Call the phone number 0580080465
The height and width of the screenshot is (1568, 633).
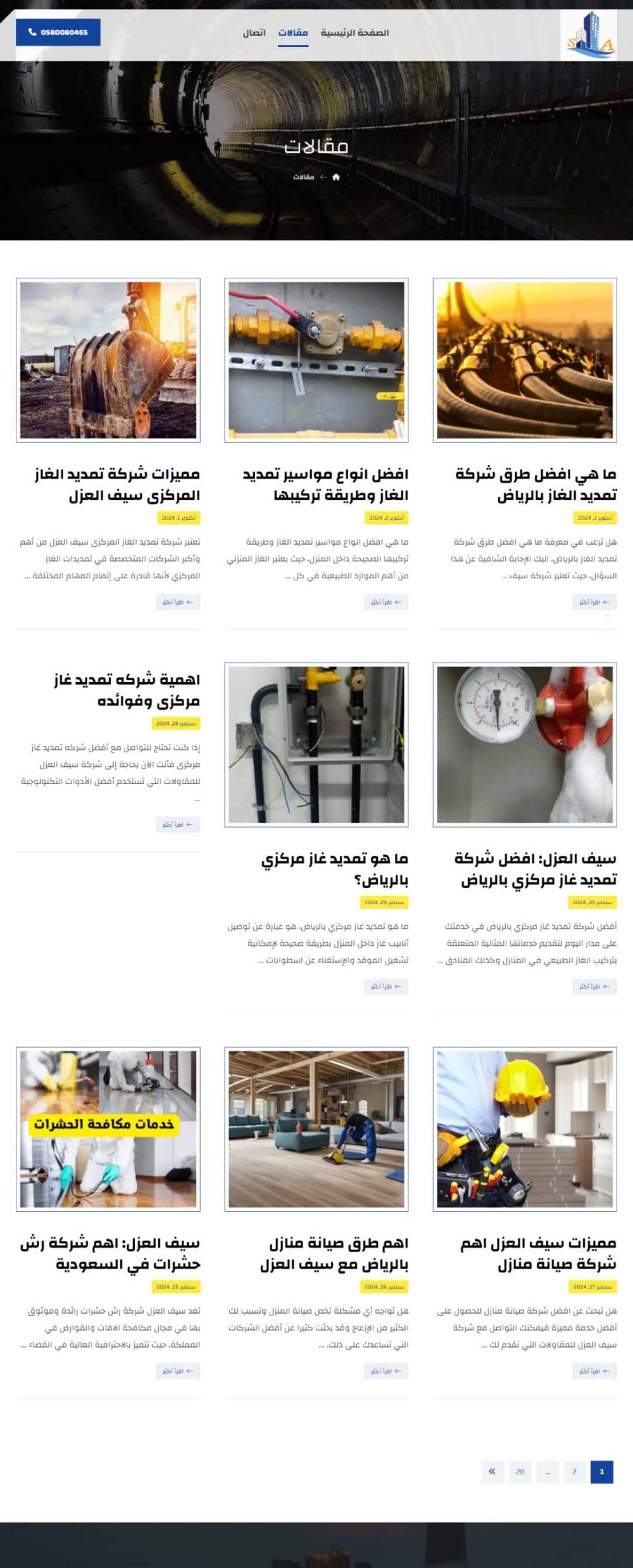[x=58, y=32]
